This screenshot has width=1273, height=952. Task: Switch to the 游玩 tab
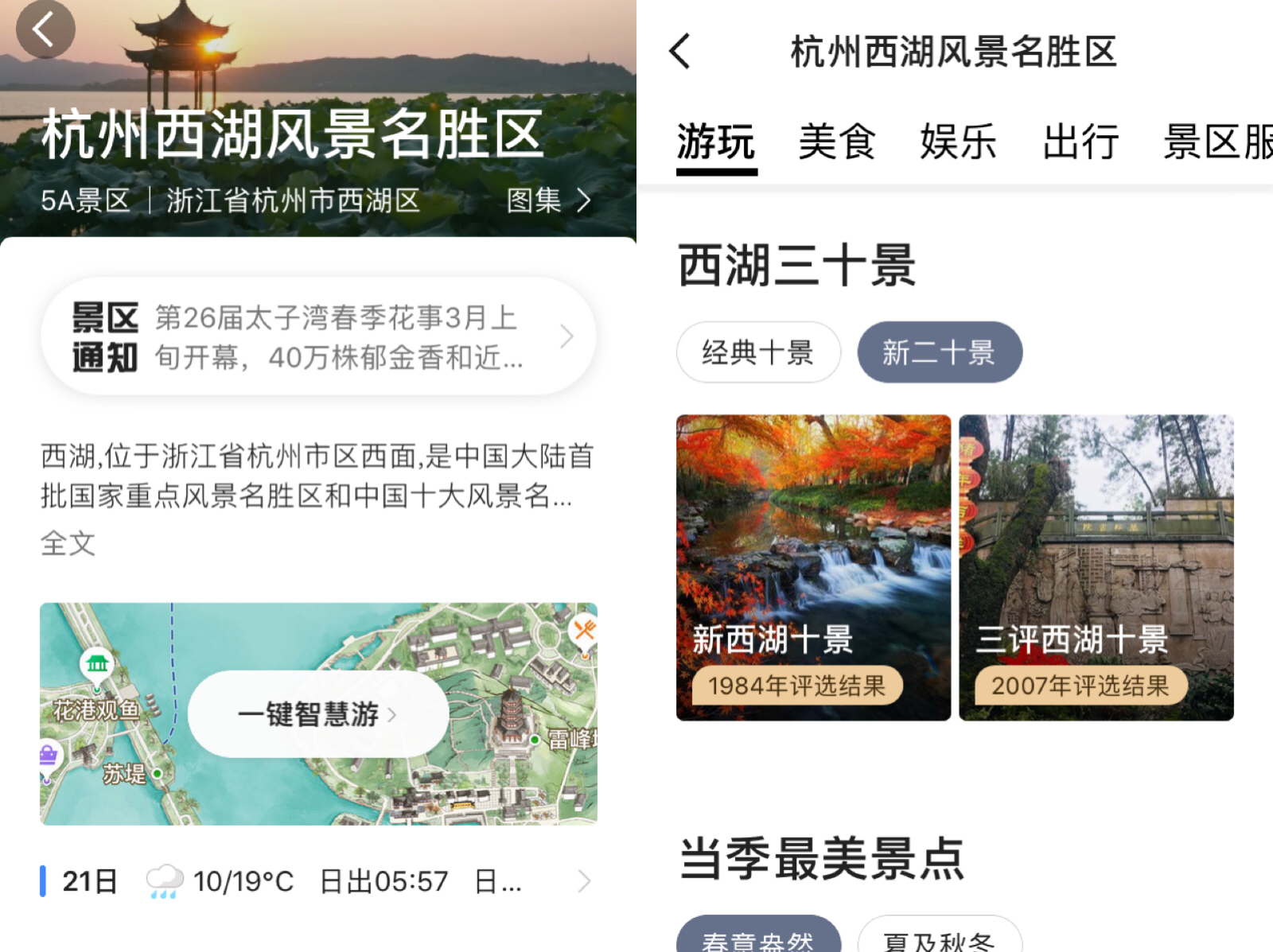(x=716, y=143)
